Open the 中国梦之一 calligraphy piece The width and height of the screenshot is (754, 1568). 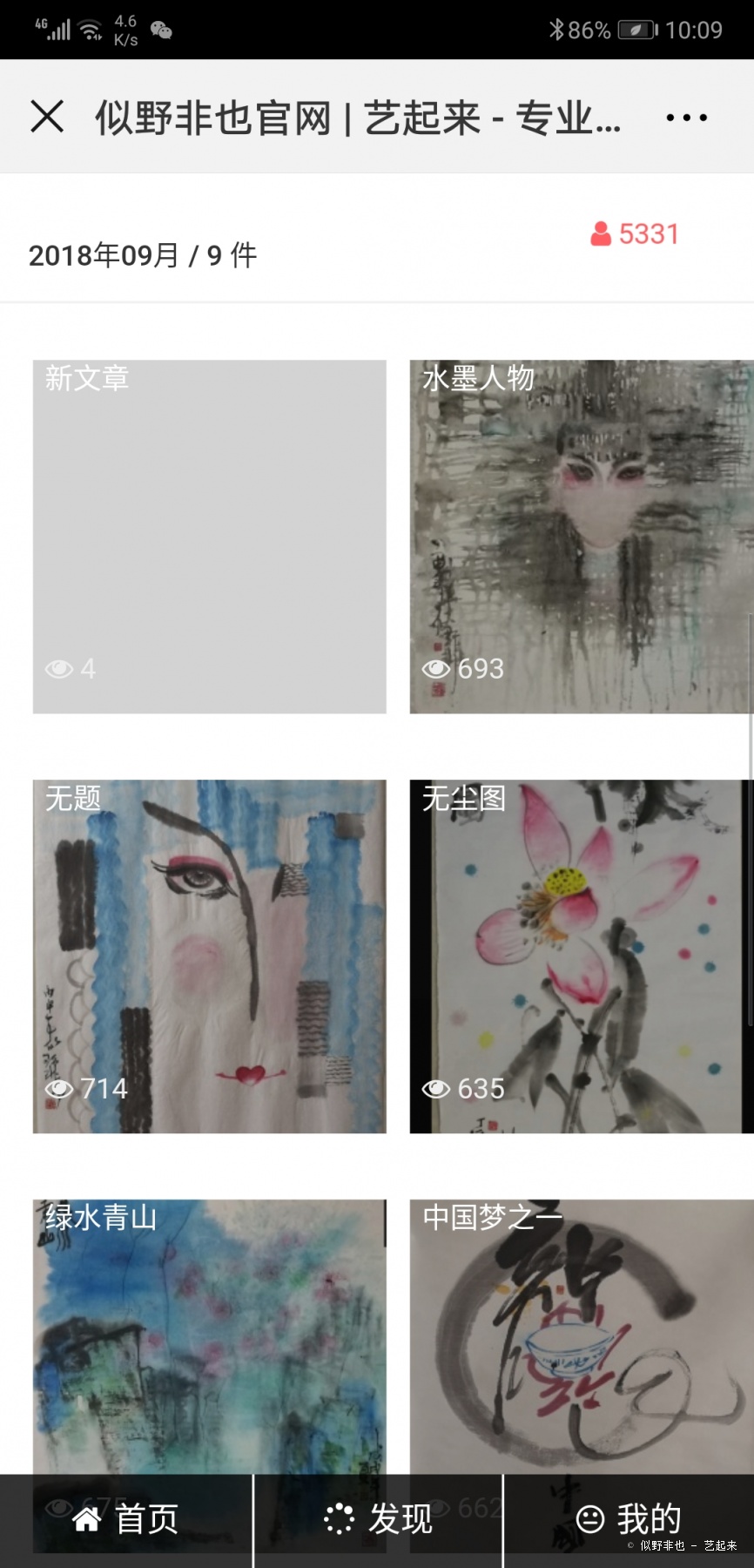point(582,1337)
